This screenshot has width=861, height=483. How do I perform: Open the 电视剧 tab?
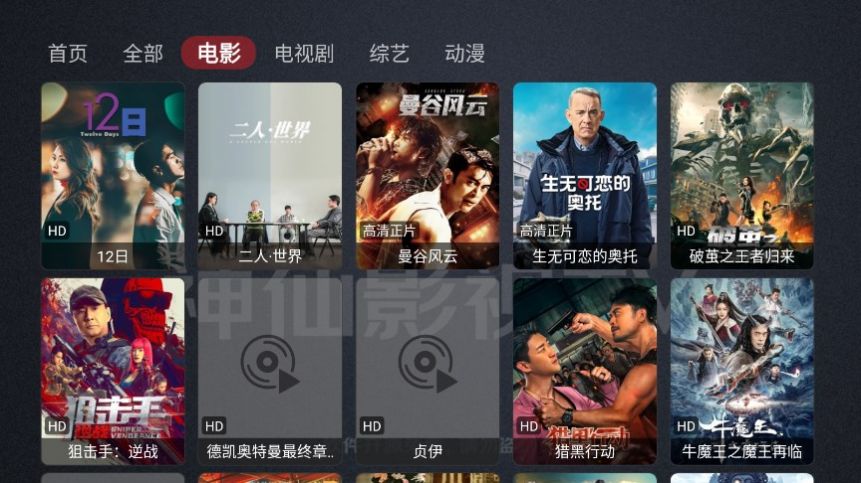(x=304, y=53)
